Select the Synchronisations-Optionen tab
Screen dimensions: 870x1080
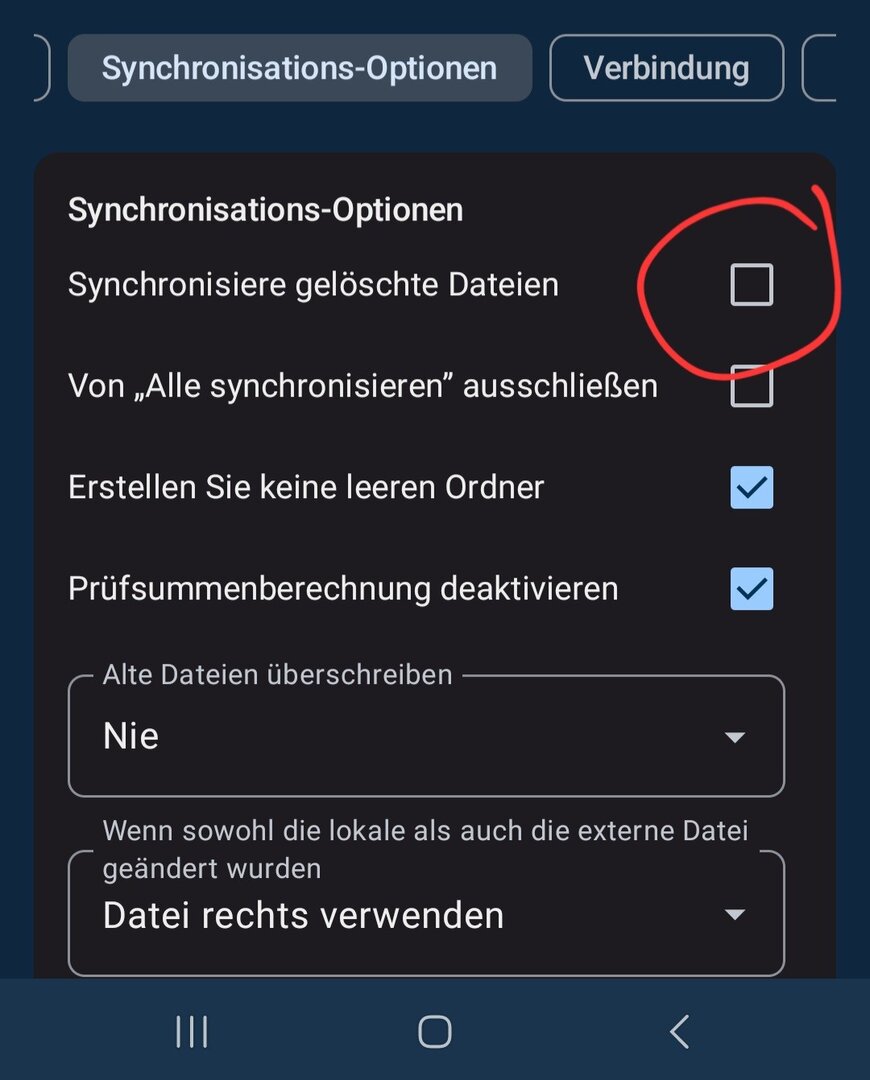(299, 68)
